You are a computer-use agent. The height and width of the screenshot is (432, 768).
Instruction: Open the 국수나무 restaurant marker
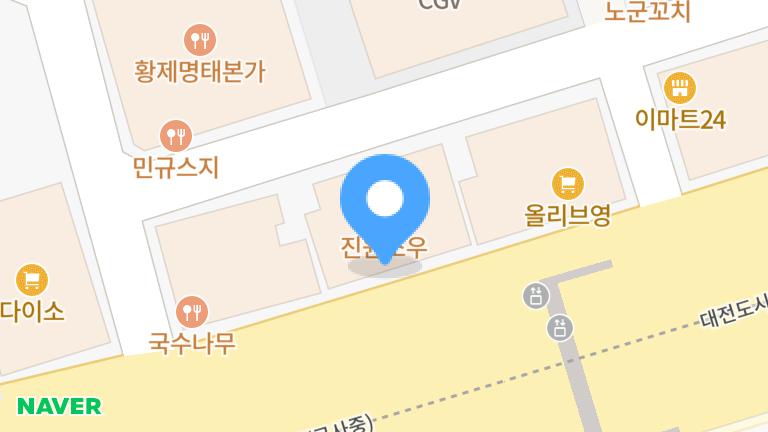tap(191, 312)
